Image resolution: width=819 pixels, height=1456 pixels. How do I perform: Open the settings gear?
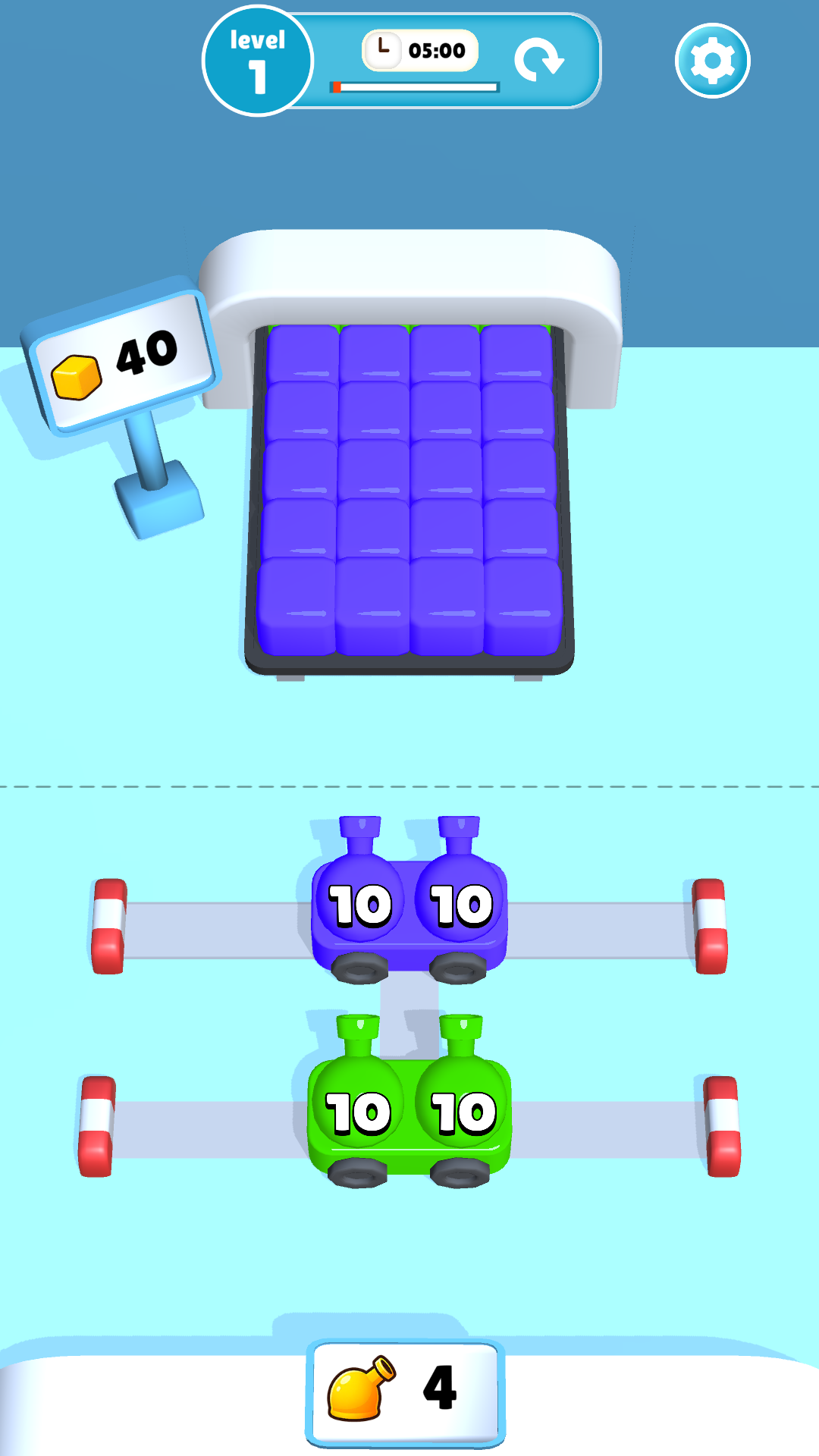click(712, 61)
